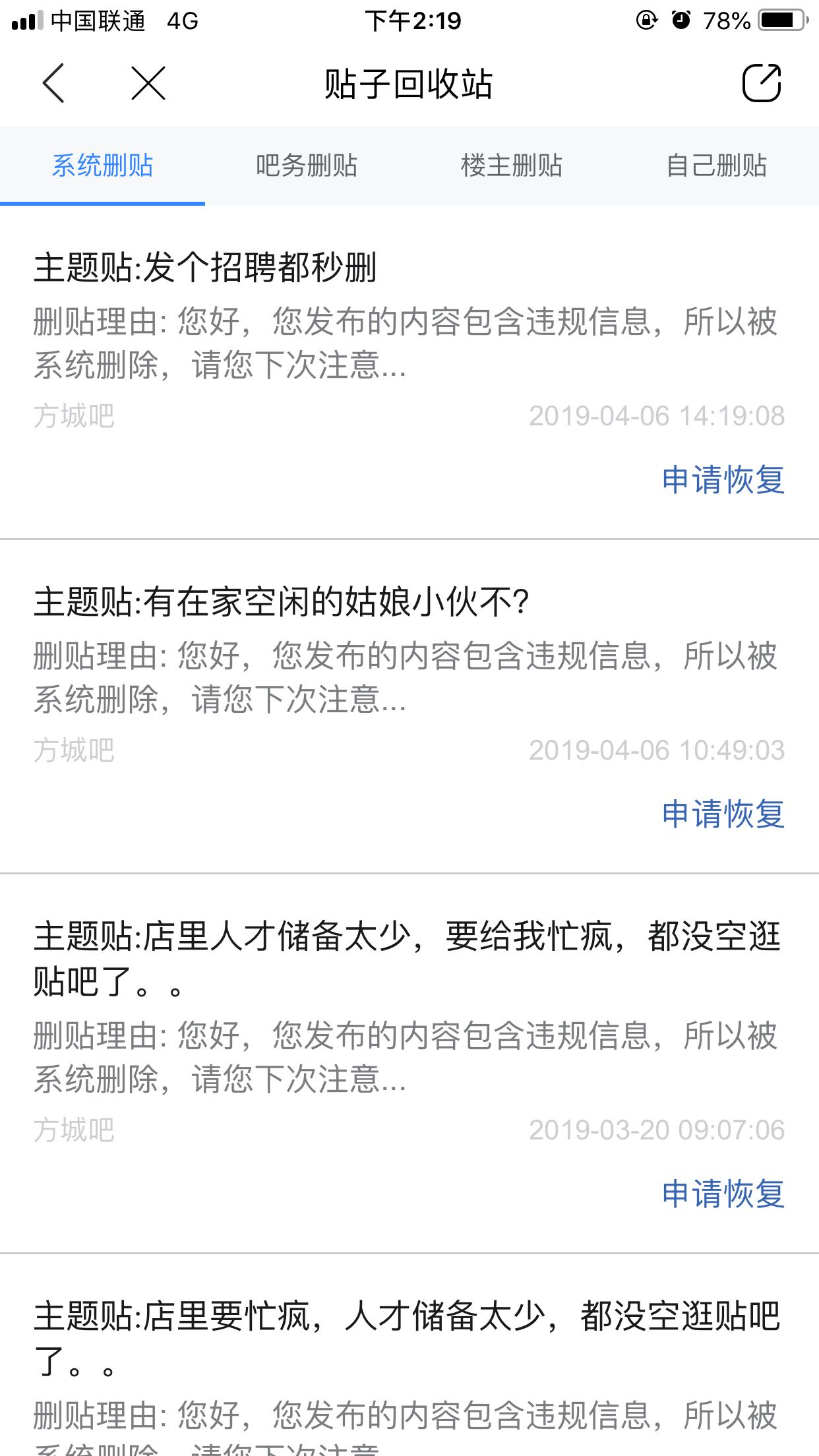Image resolution: width=819 pixels, height=1456 pixels.
Task: Tap 申请恢复 on the 2019-03-20 post
Action: [723, 1194]
